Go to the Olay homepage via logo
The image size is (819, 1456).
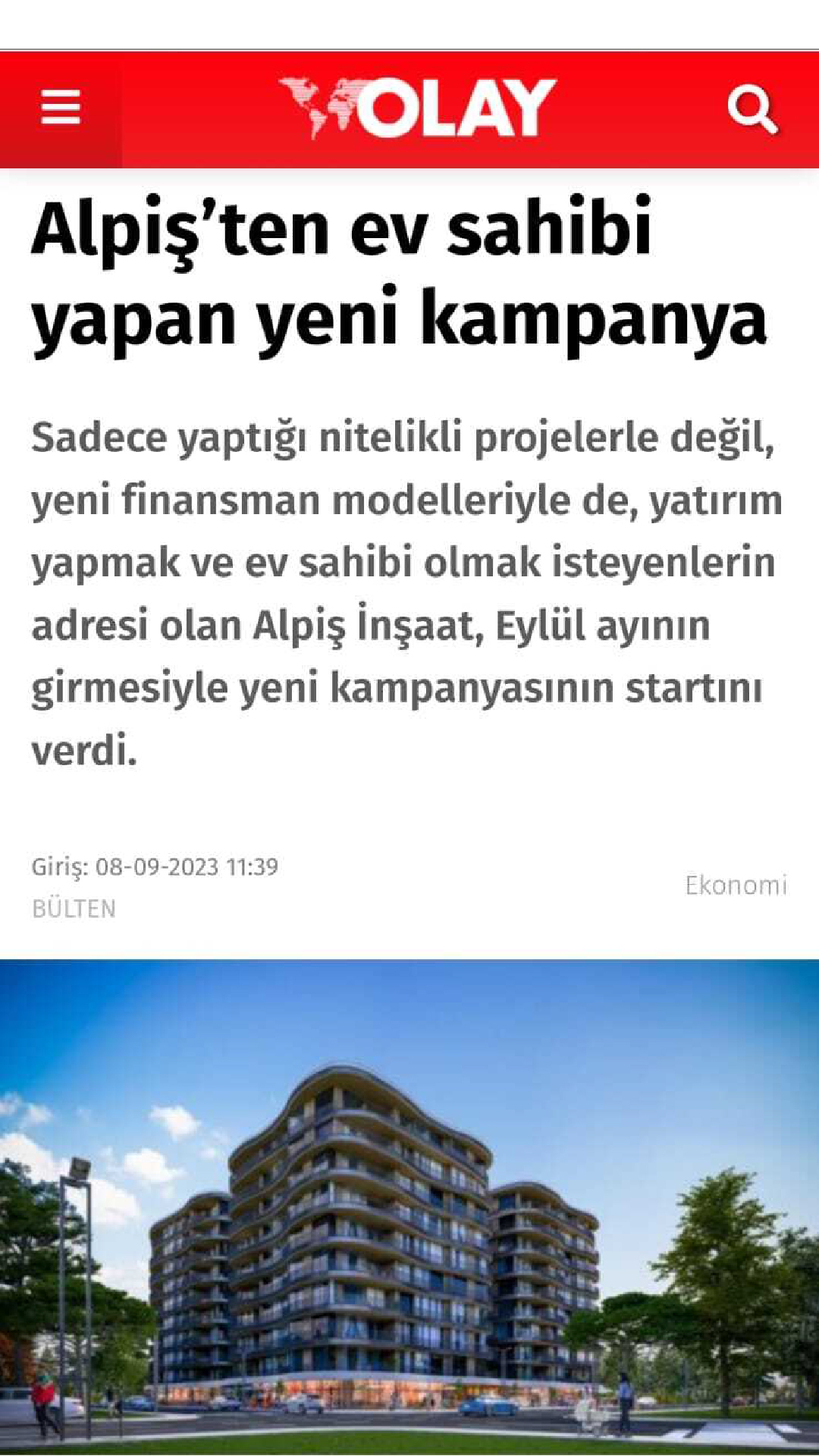tap(418, 108)
